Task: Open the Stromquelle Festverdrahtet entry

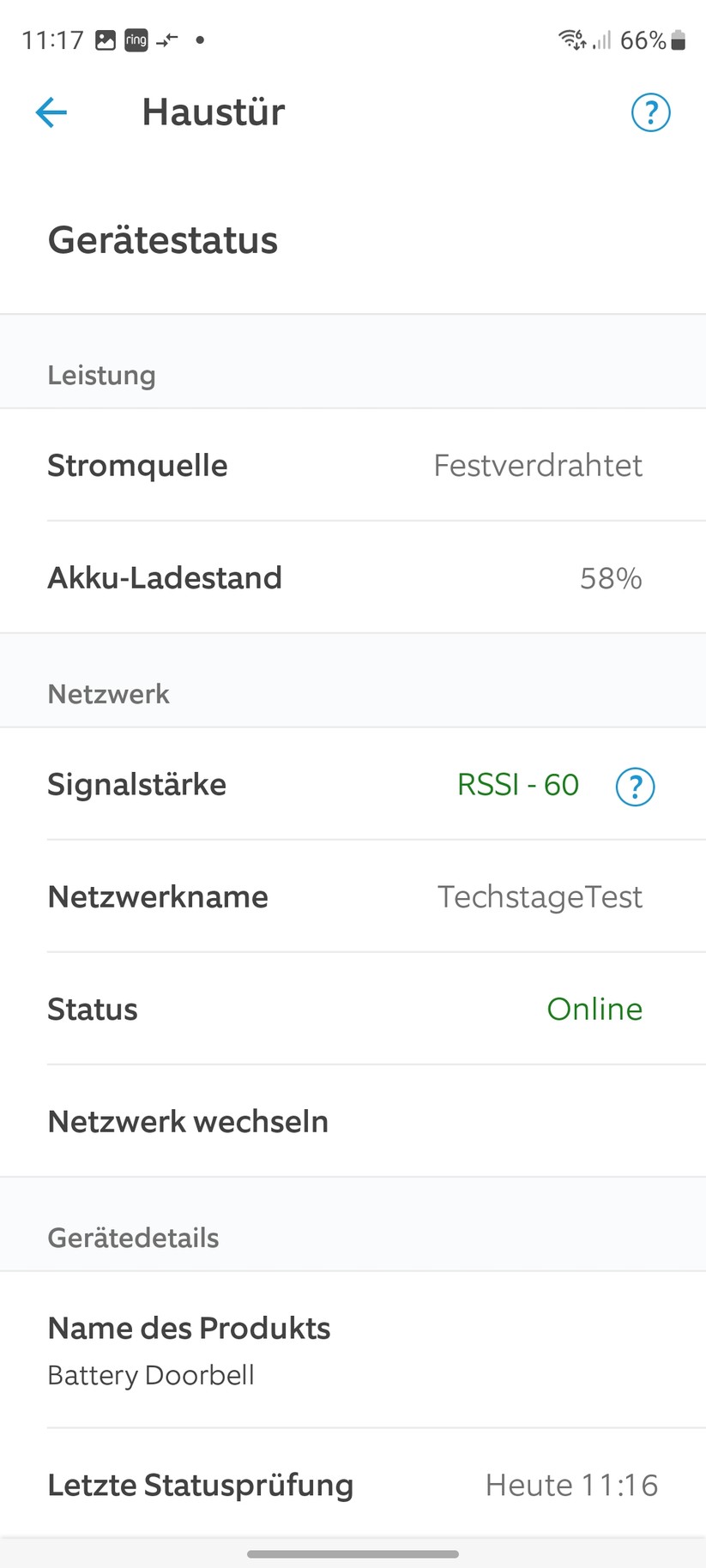Action: tap(352, 466)
